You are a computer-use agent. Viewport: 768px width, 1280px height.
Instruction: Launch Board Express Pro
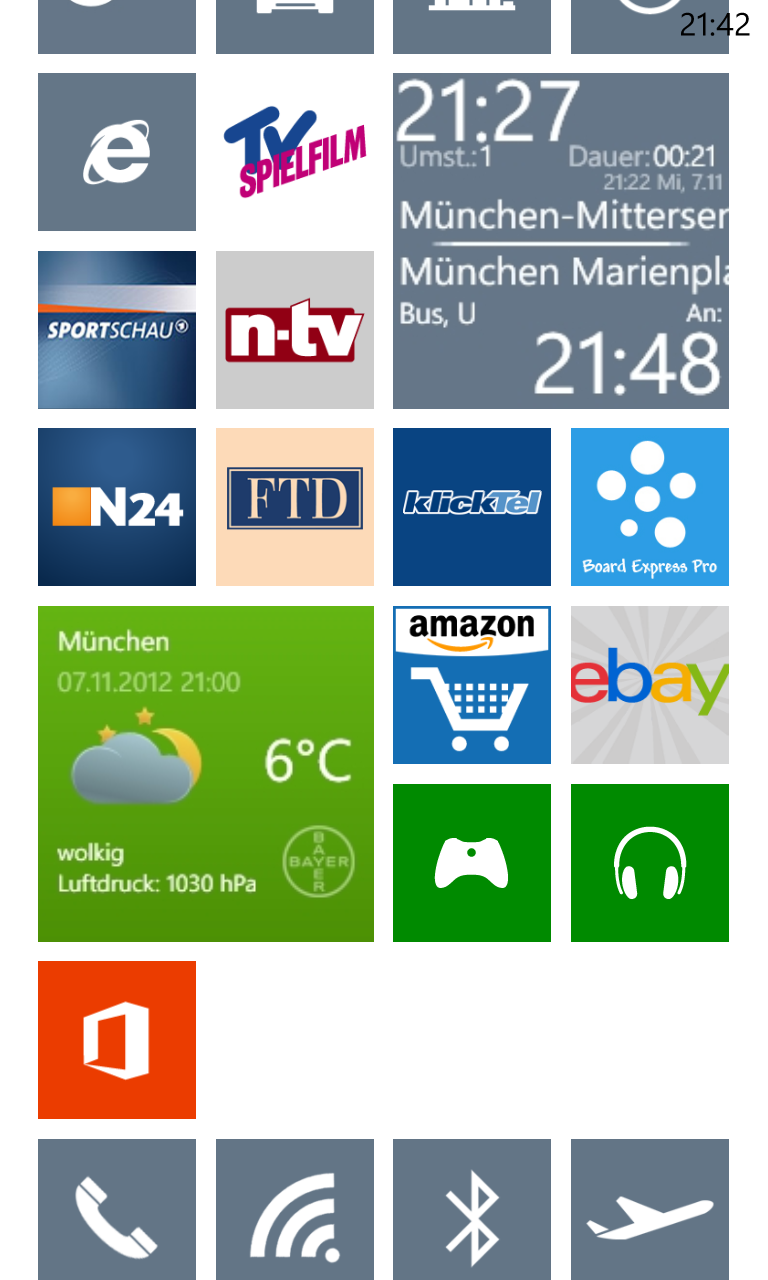click(650, 507)
